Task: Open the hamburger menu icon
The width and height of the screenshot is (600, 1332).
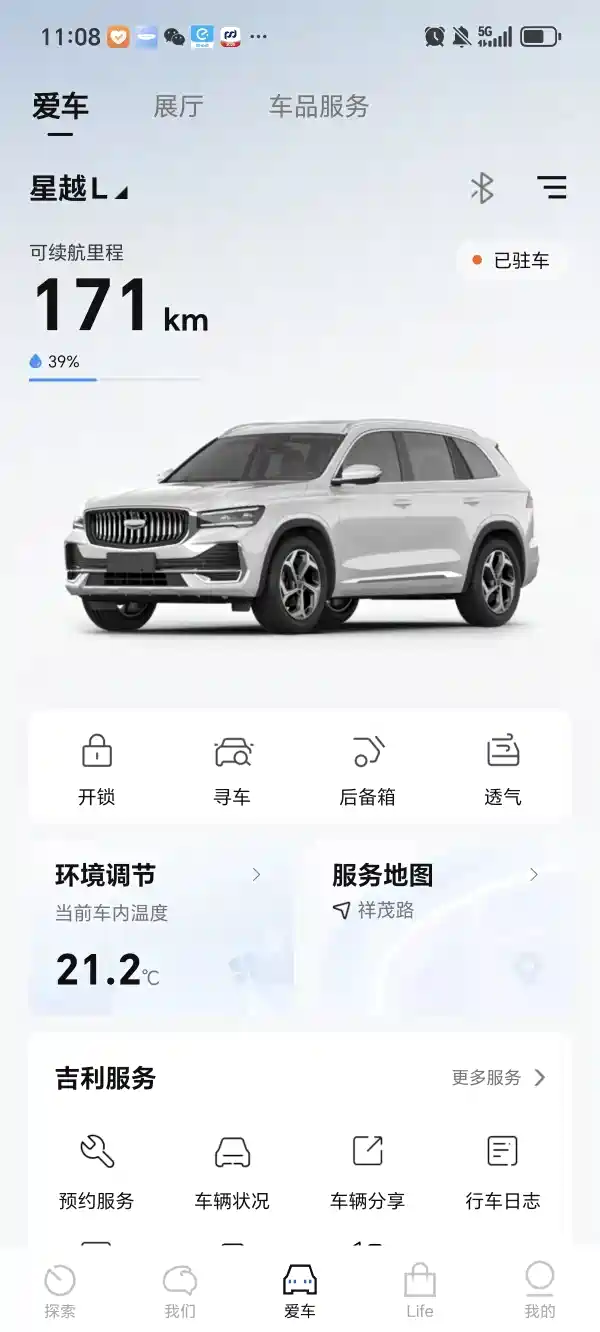Action: click(551, 187)
